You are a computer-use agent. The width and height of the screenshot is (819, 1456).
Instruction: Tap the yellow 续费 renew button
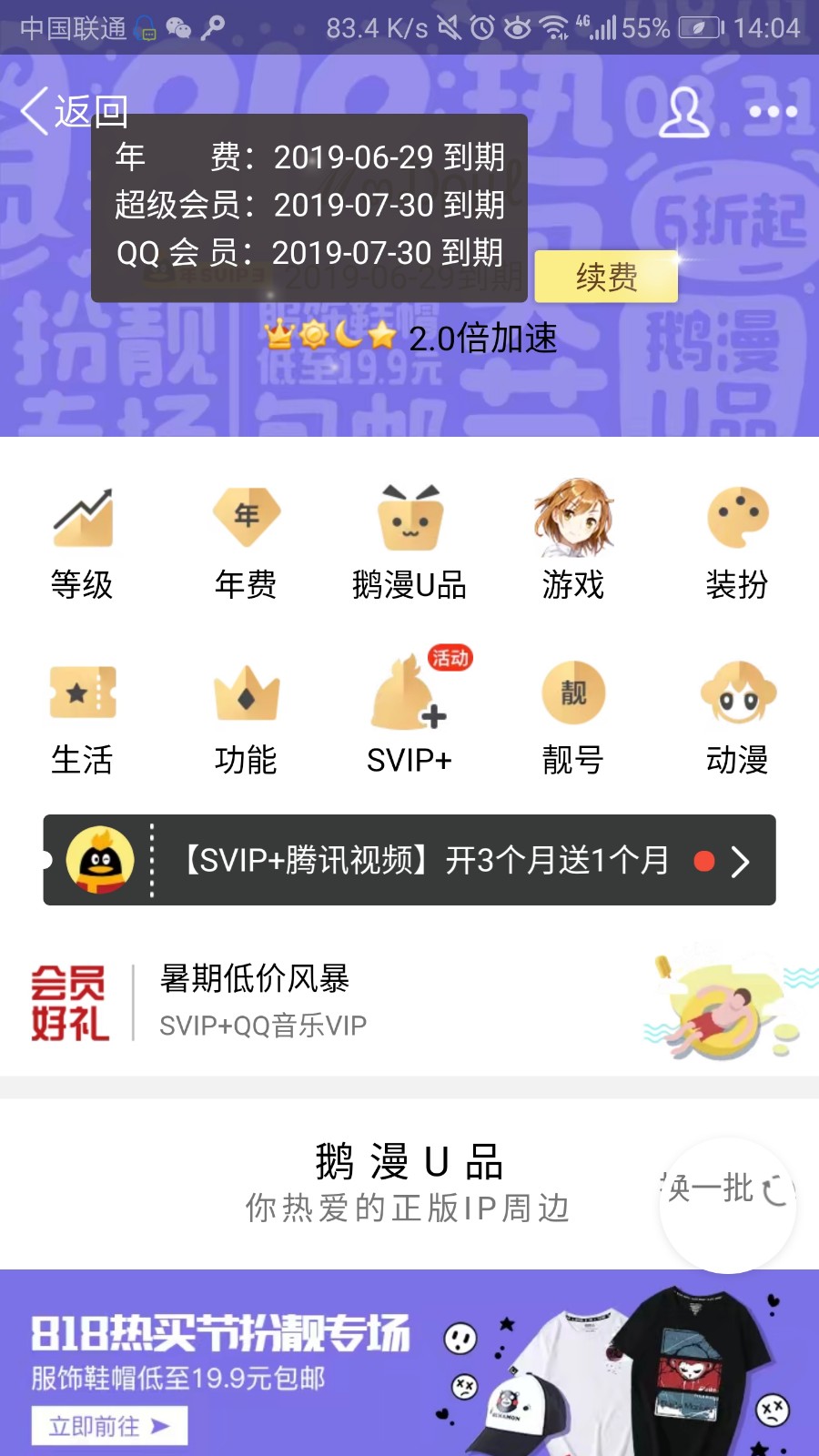[606, 277]
